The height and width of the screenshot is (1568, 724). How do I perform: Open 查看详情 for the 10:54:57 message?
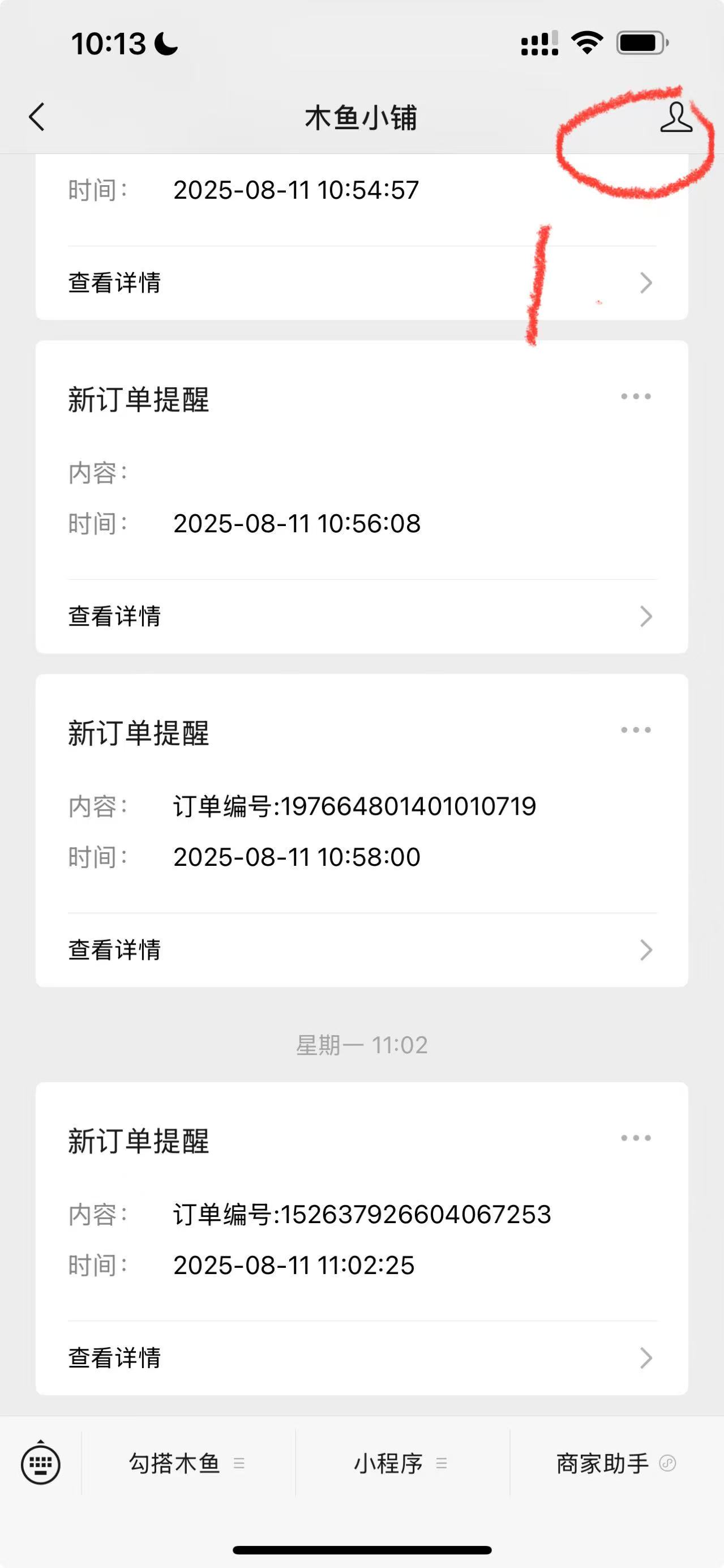(362, 283)
